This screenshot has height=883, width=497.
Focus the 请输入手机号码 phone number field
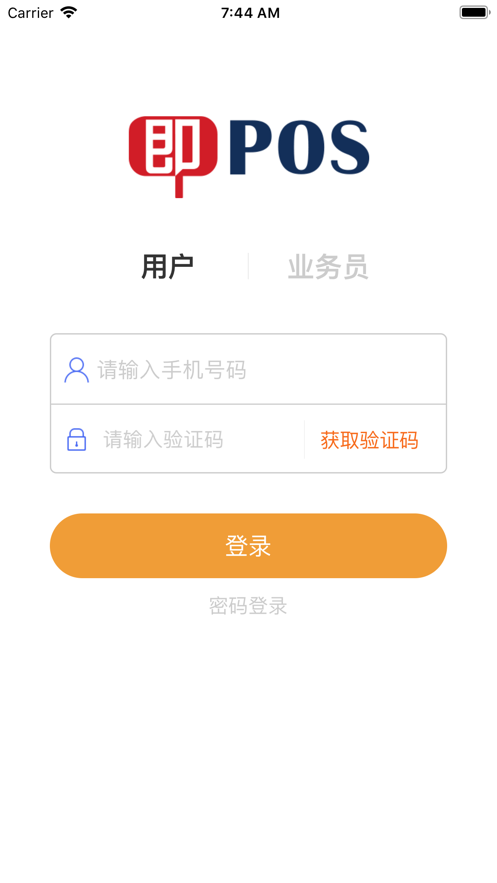pyautogui.click(x=248, y=369)
